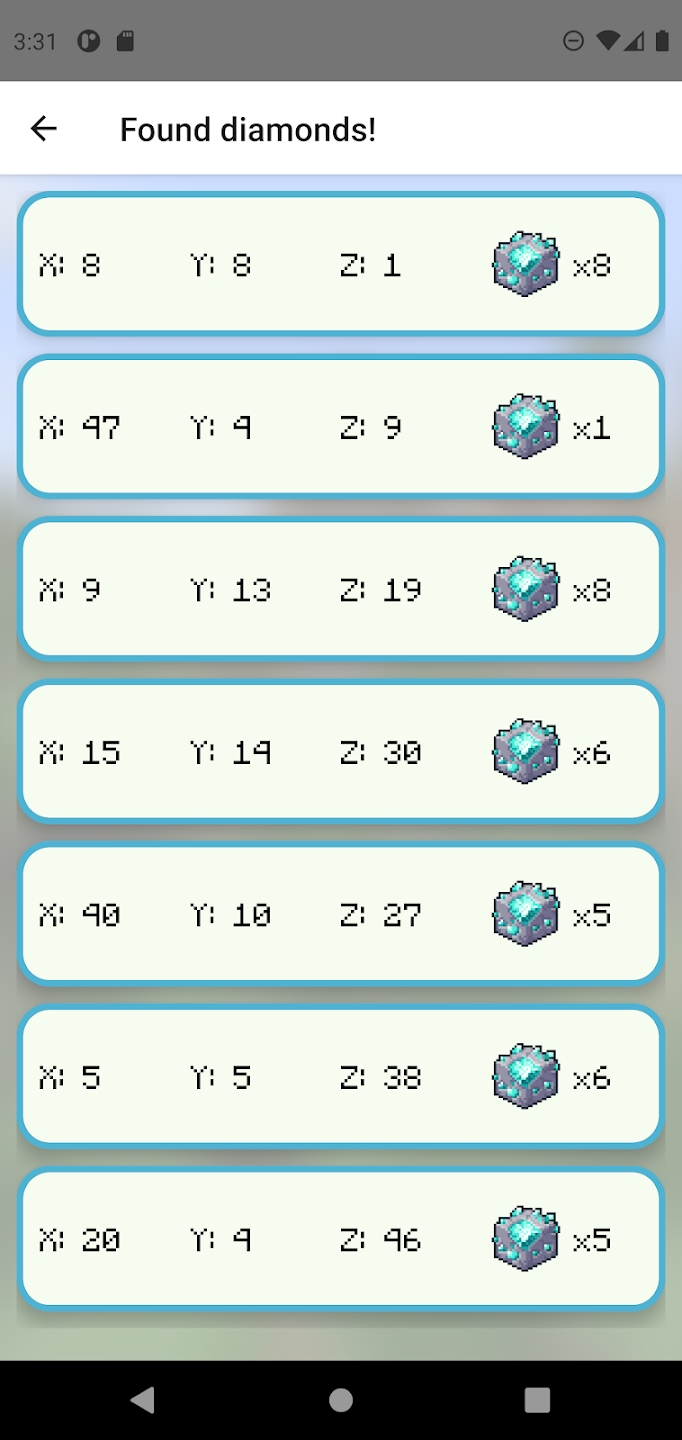Open the diamond card at X: 8, Z: 1

341,264
